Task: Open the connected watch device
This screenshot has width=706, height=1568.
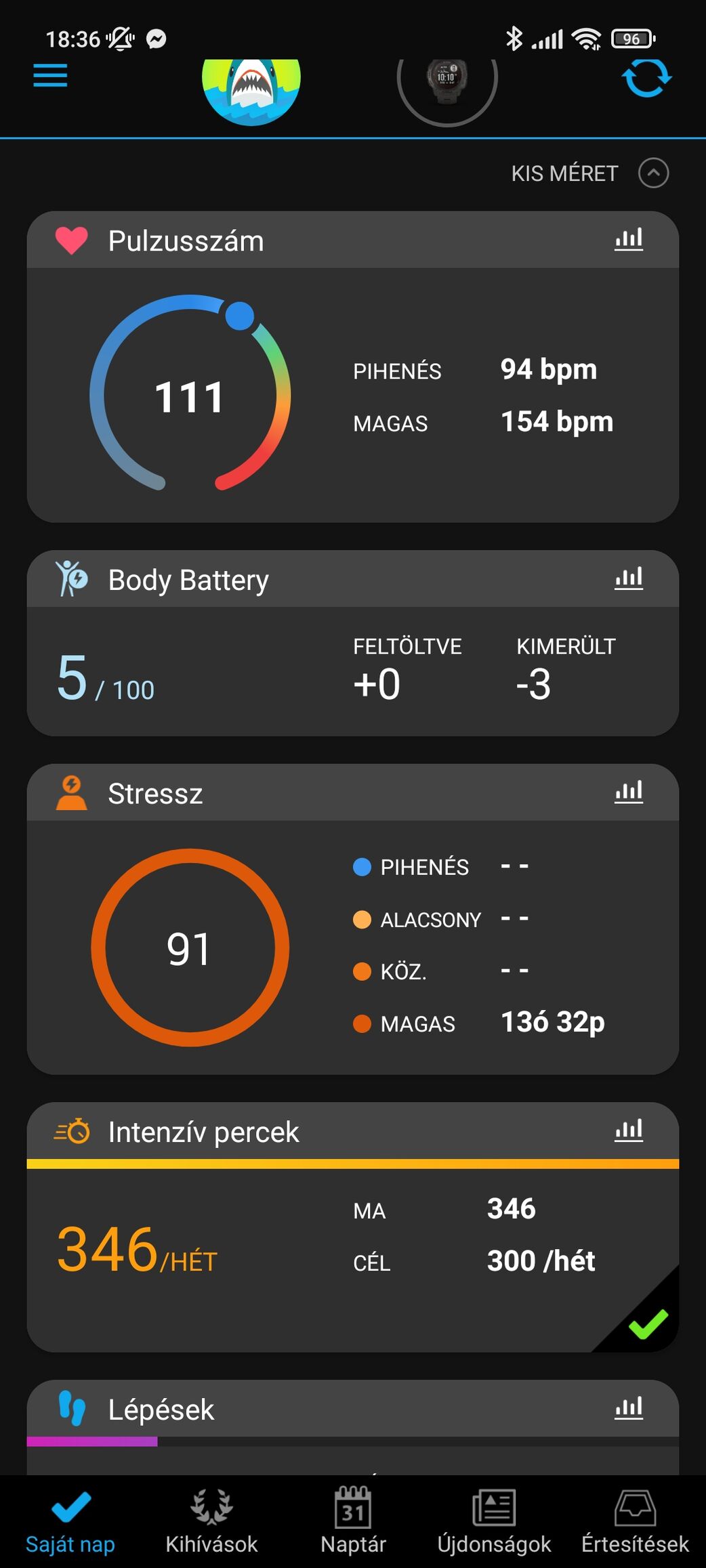Action: 447,85
